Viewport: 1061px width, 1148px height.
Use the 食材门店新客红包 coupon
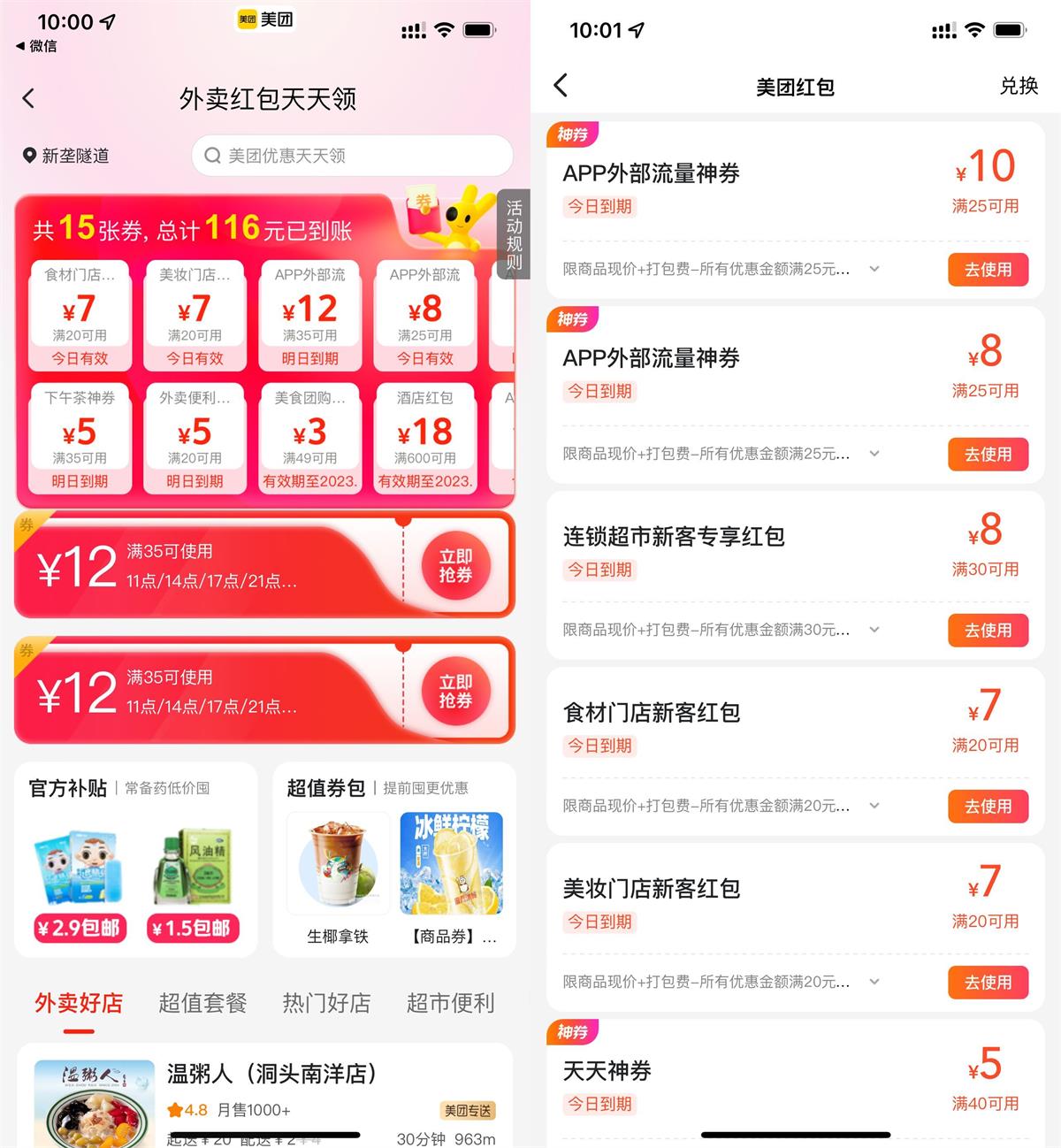[x=988, y=807]
